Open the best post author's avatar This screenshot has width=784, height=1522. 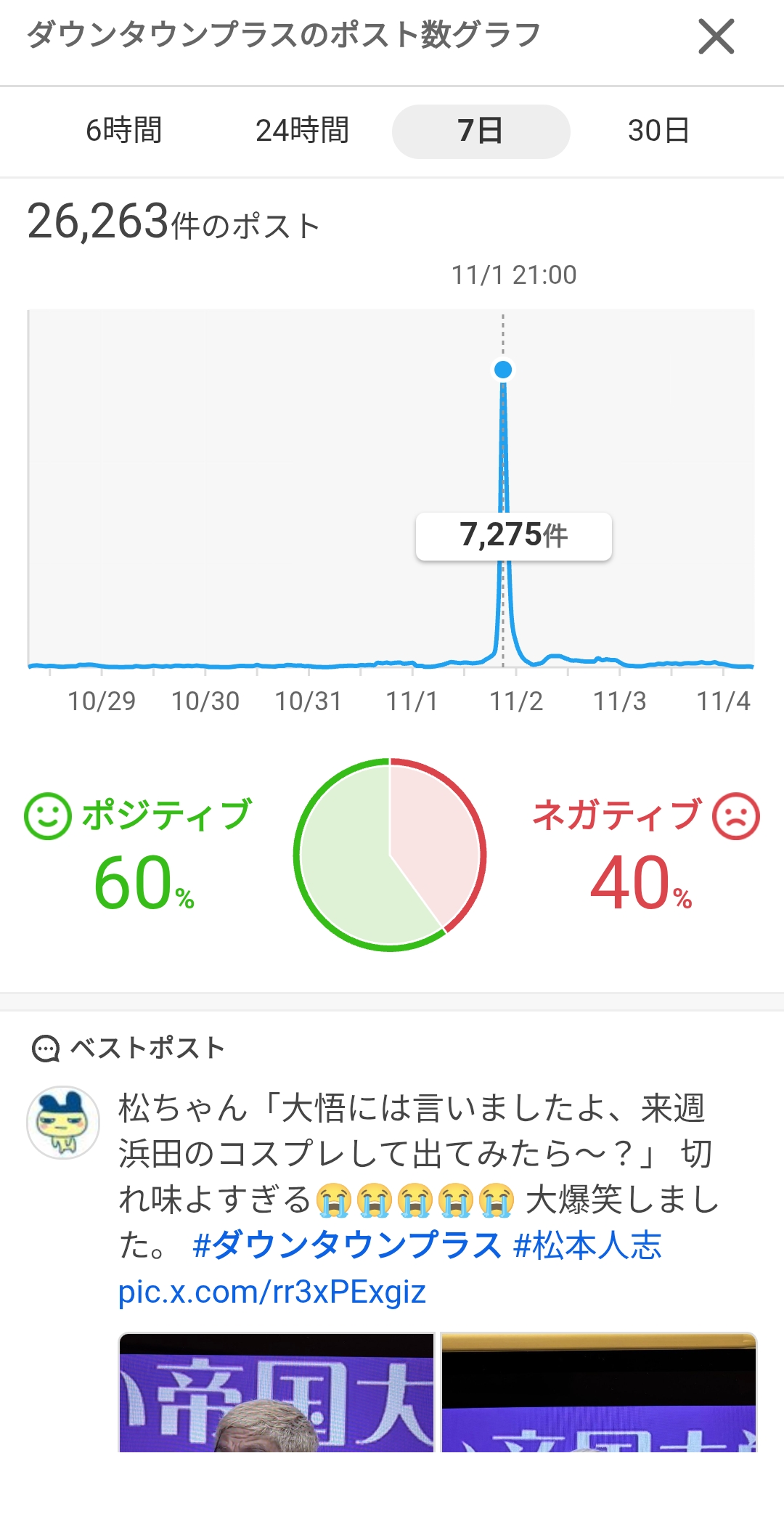63,1122
